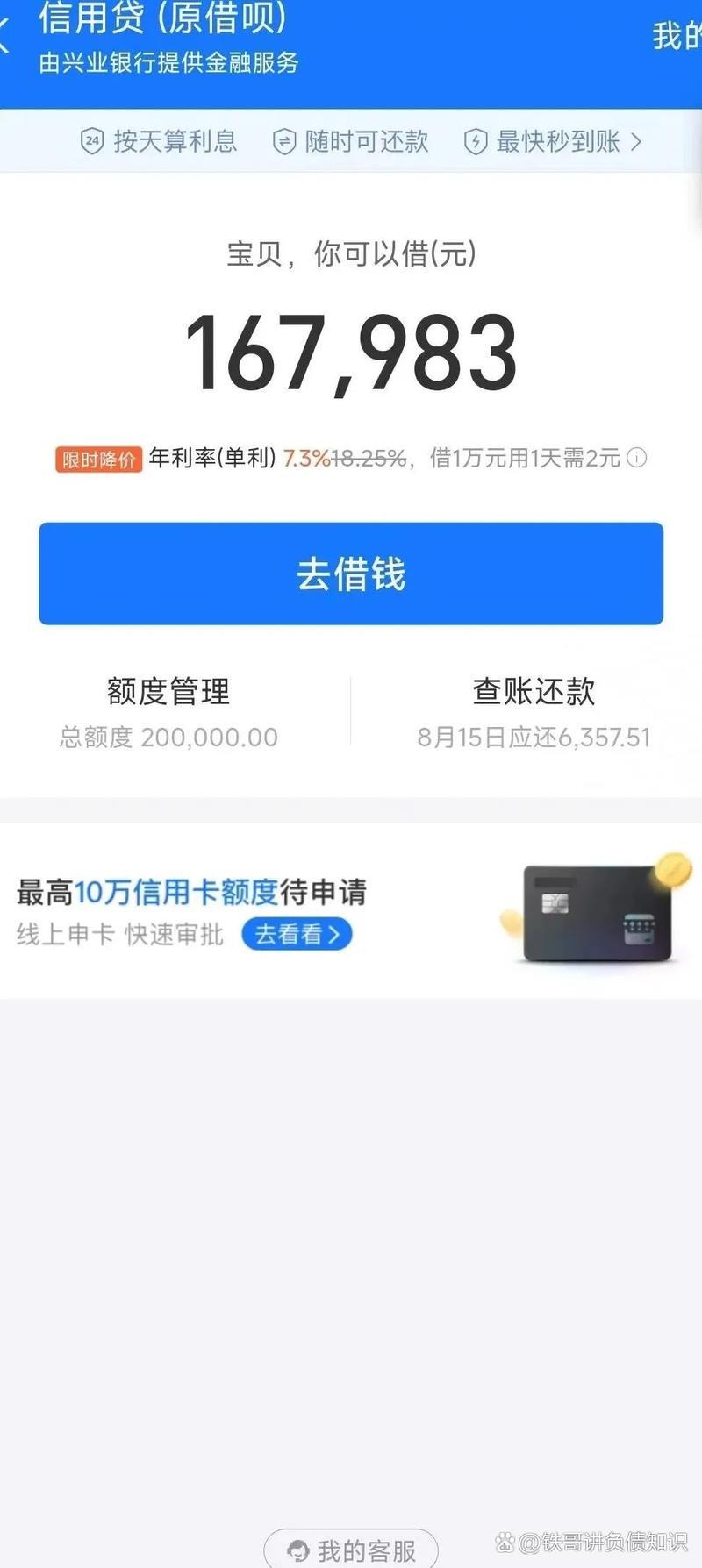
Task: Tap the blue 去借钱 button
Action: (351, 574)
